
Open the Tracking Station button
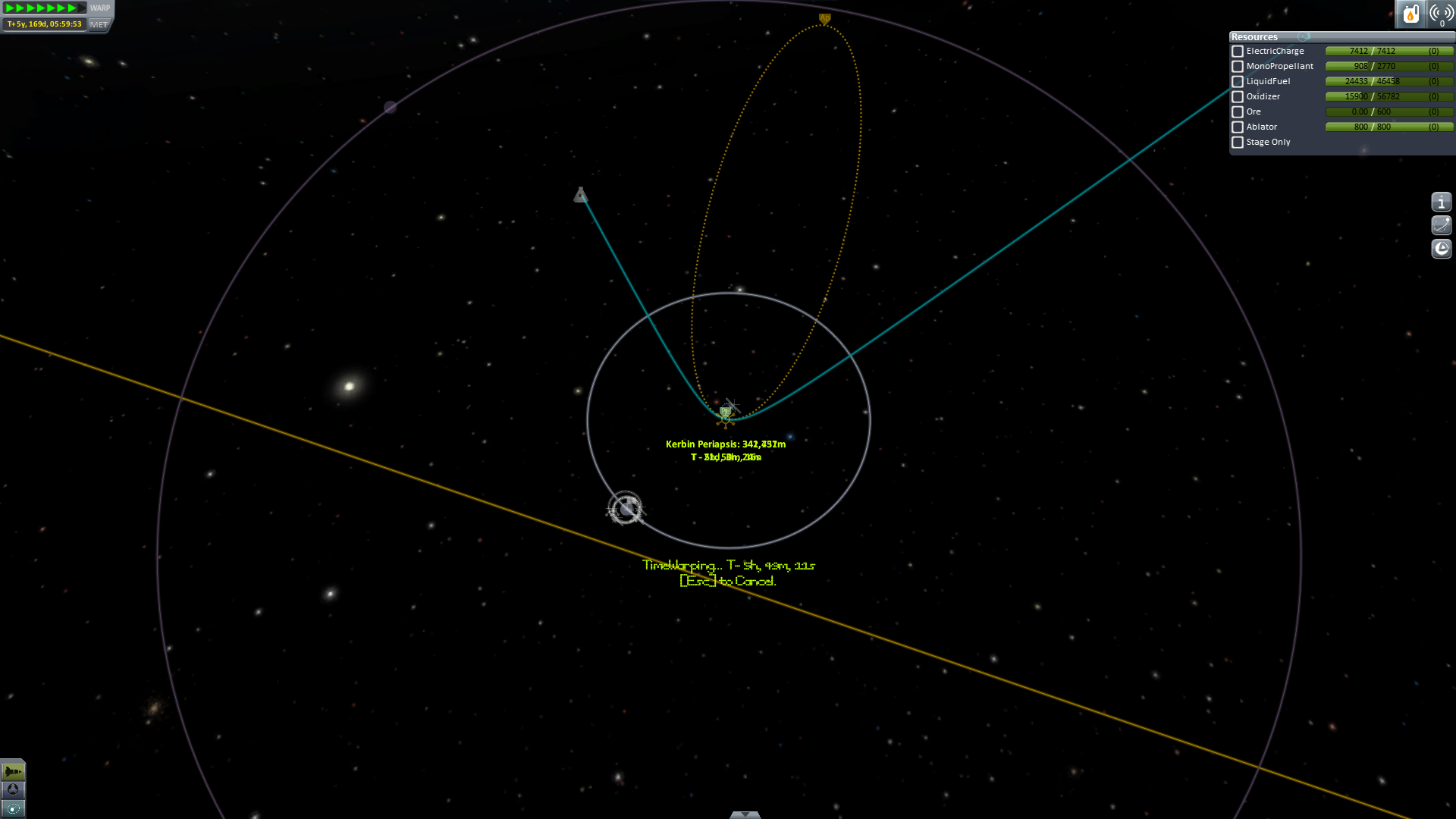point(13,808)
